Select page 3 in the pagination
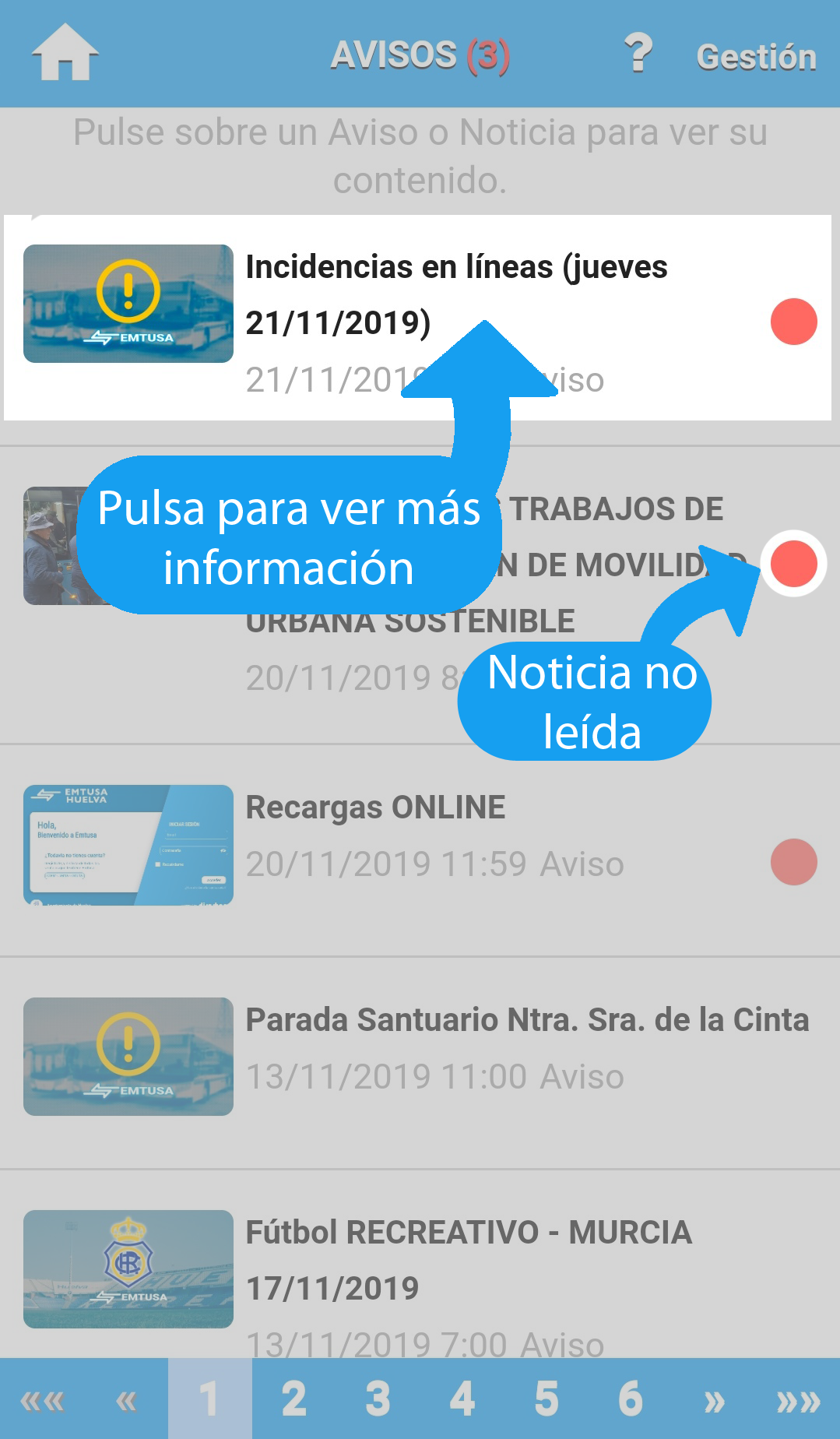This screenshot has height=1439, width=840. [378, 1399]
